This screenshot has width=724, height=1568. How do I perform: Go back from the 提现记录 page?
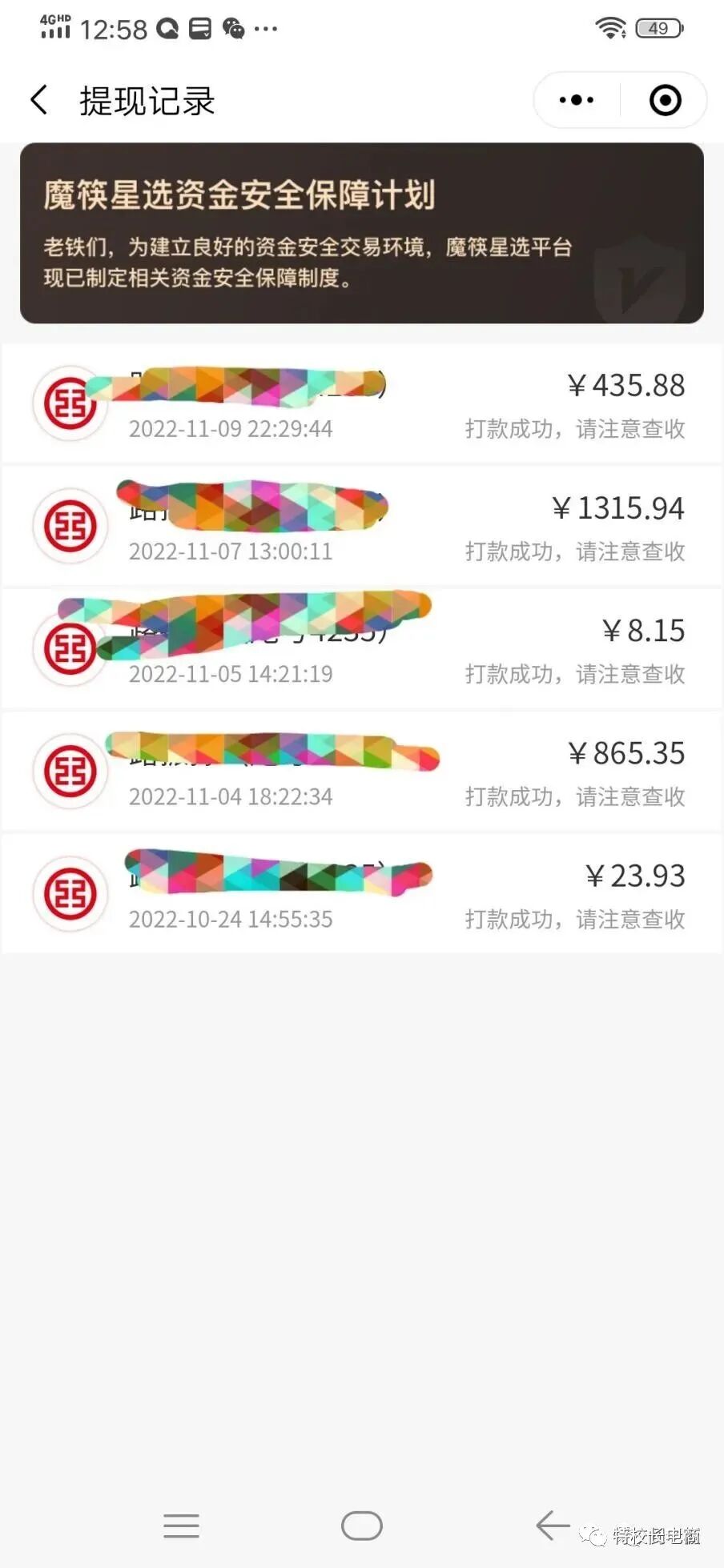click(x=38, y=101)
